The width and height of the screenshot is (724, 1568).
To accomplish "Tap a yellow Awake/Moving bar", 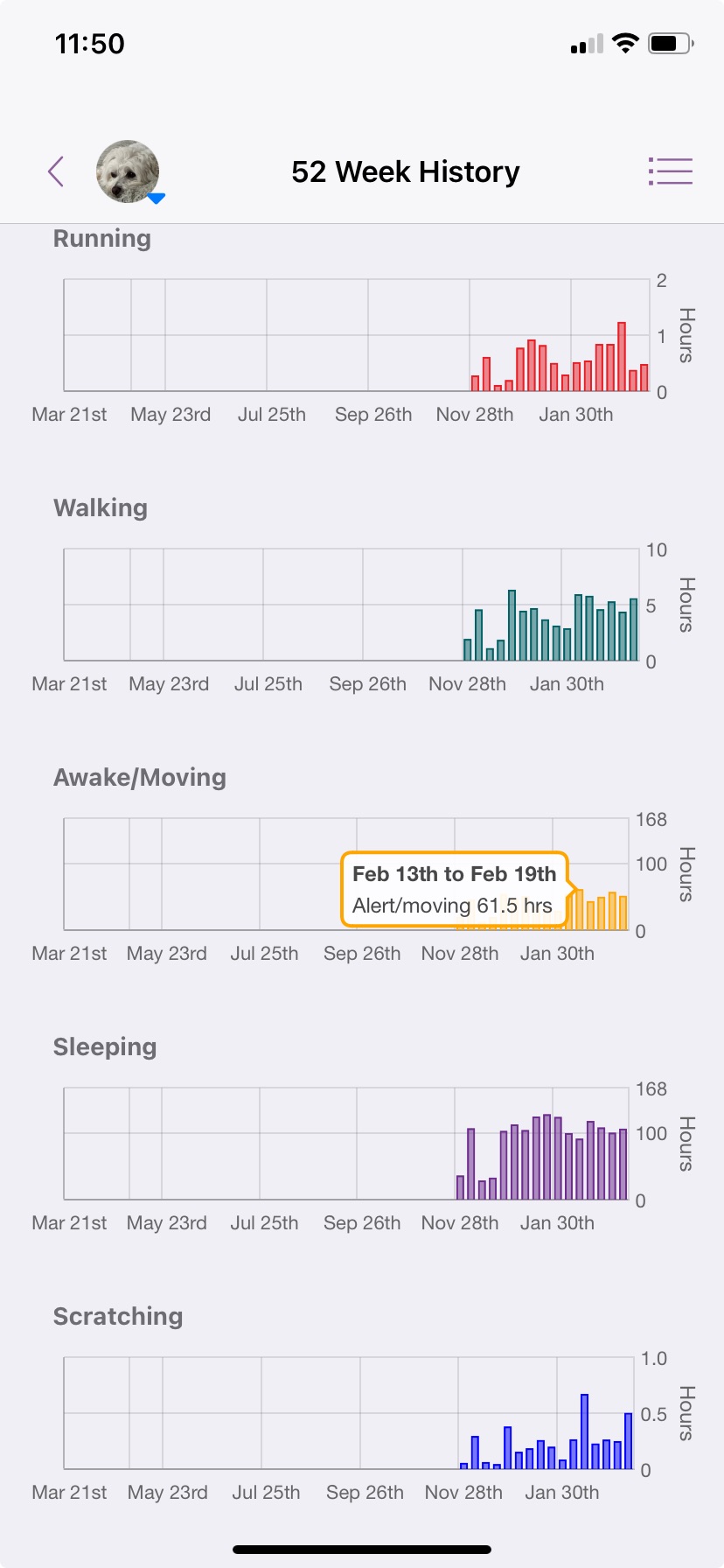I will coord(612,910).
